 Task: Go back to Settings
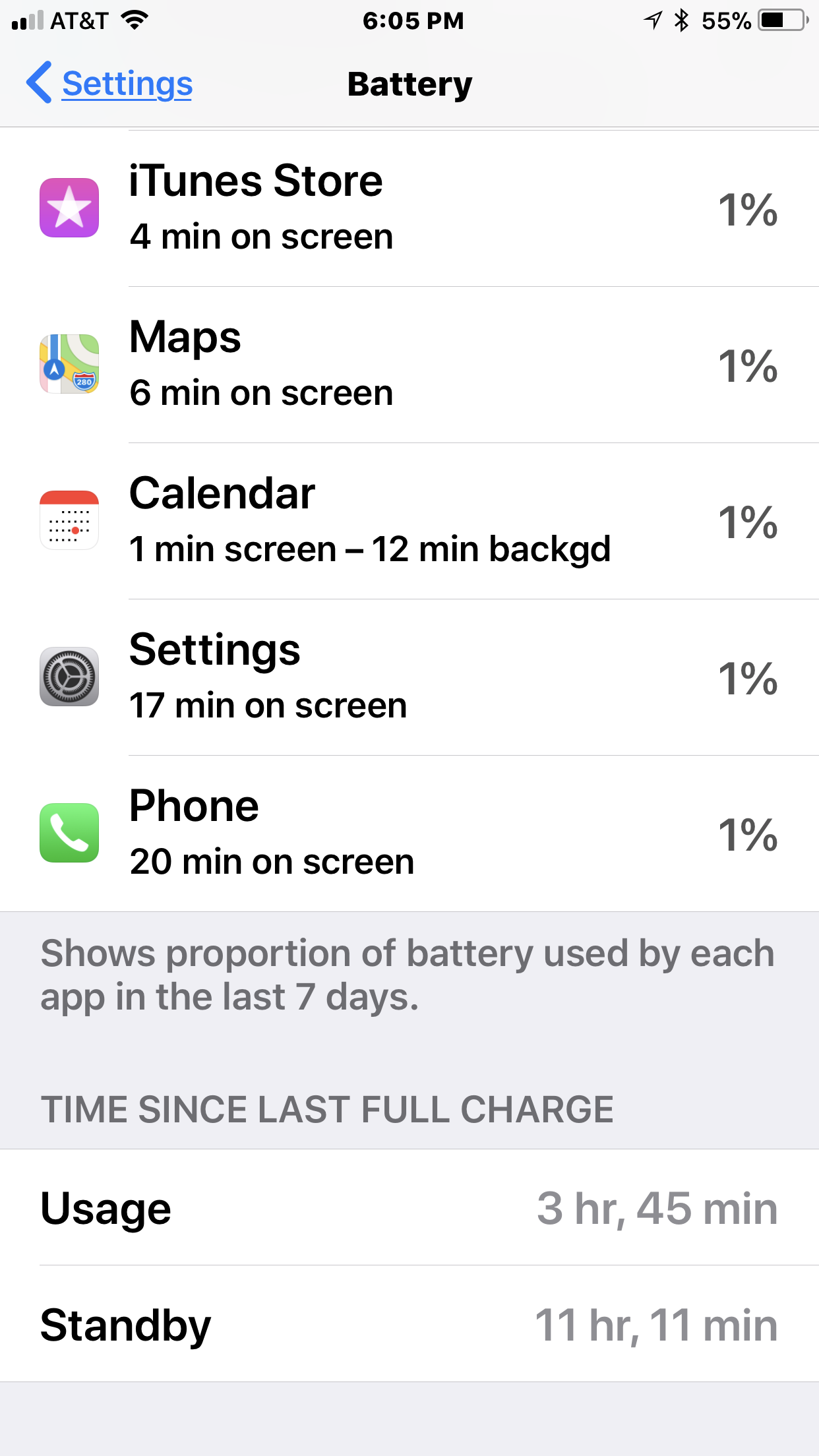109,83
